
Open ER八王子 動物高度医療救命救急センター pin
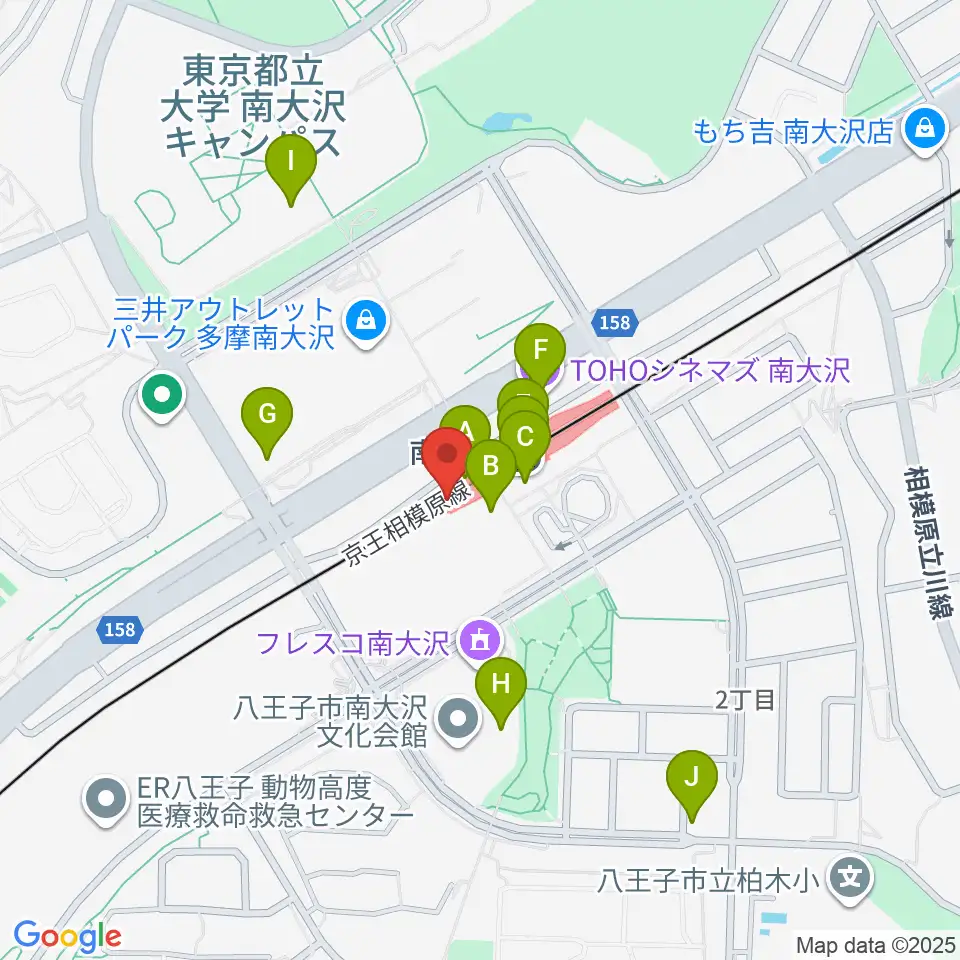[x=107, y=800]
